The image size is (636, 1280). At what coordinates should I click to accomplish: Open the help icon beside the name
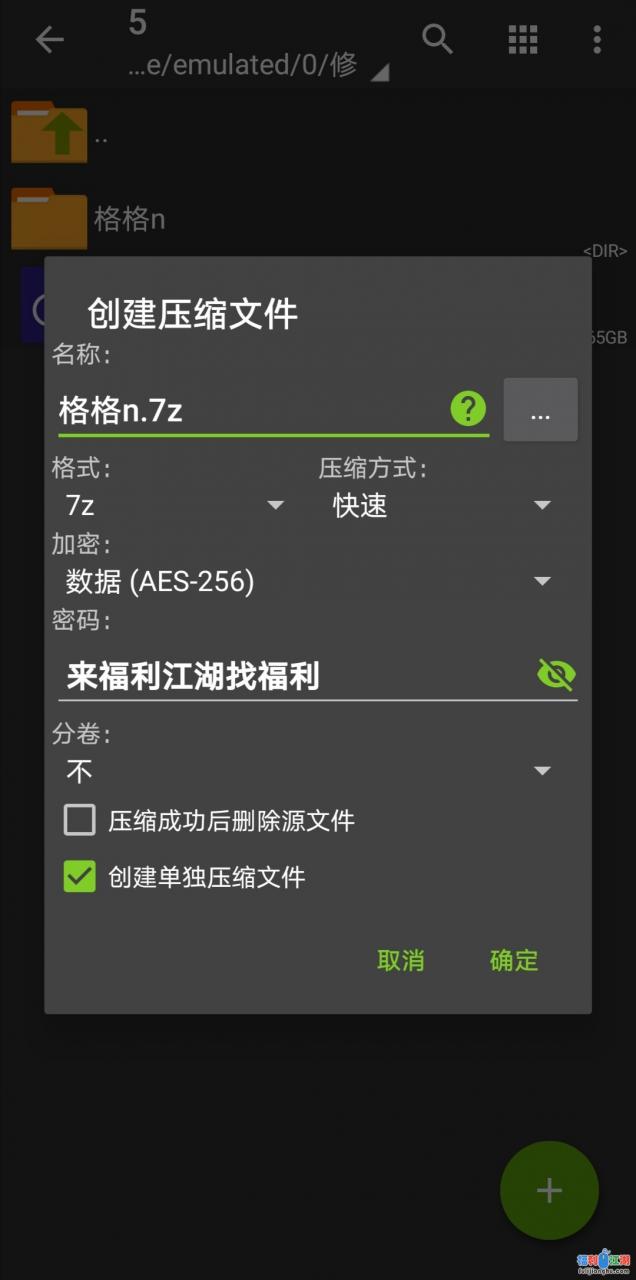pos(468,408)
